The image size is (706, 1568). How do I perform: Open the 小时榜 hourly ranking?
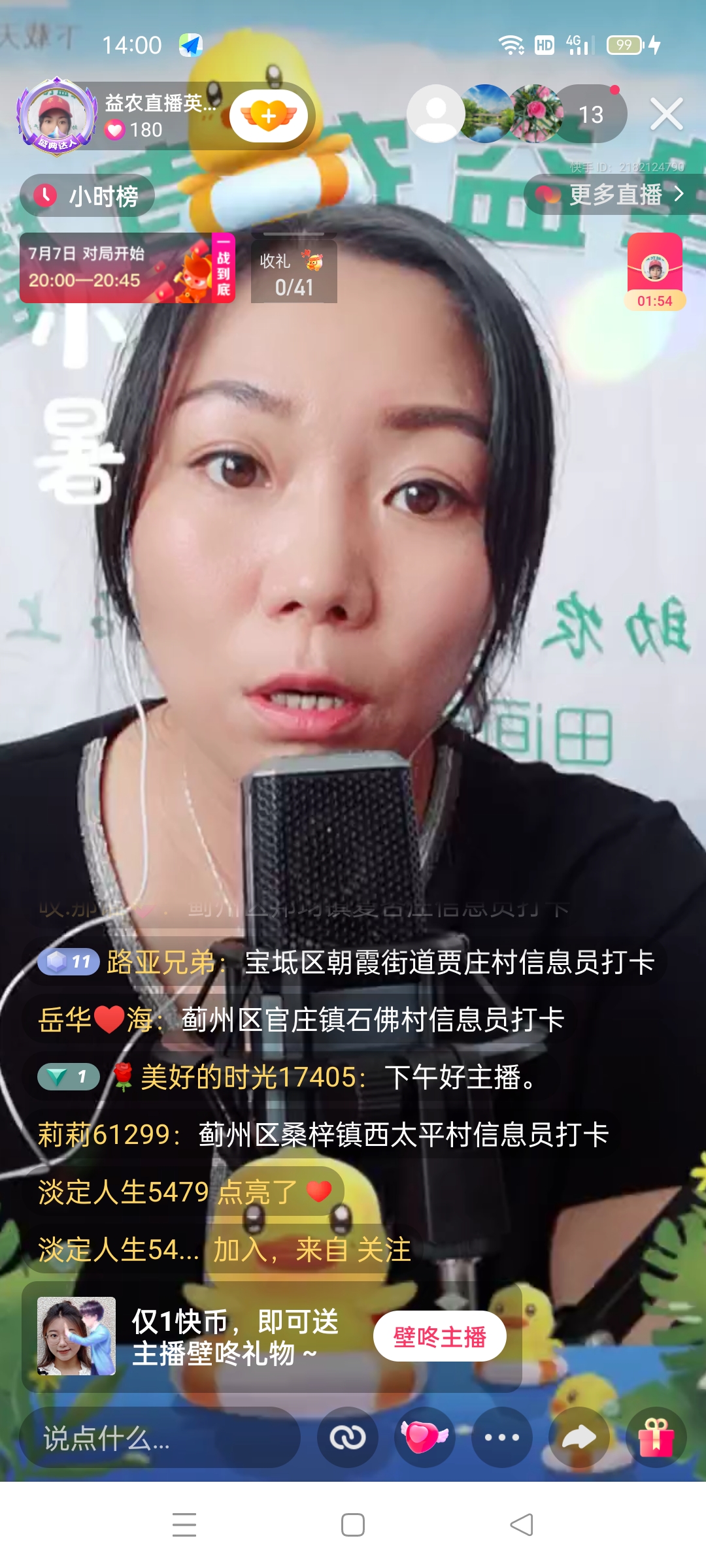pos(88,195)
